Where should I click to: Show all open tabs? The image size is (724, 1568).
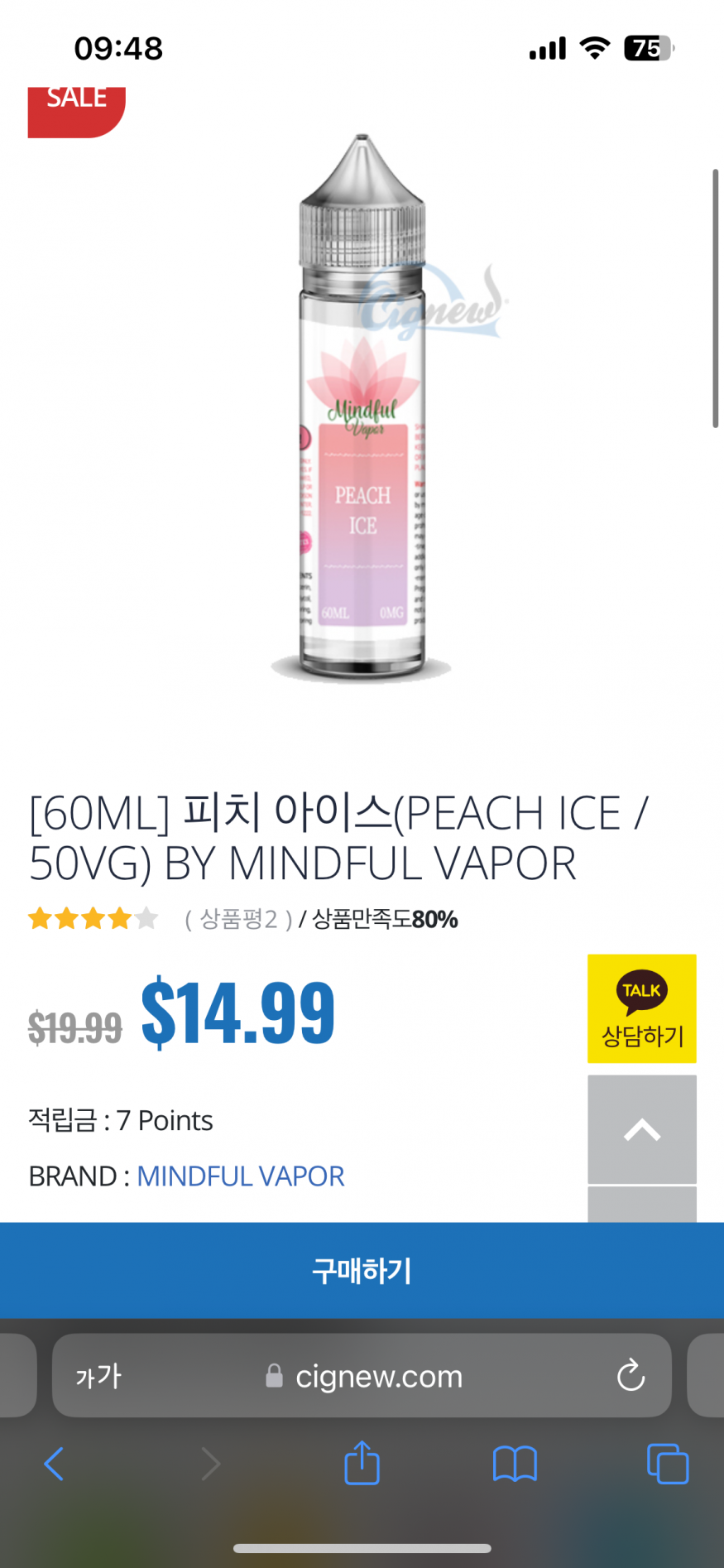click(x=667, y=1464)
